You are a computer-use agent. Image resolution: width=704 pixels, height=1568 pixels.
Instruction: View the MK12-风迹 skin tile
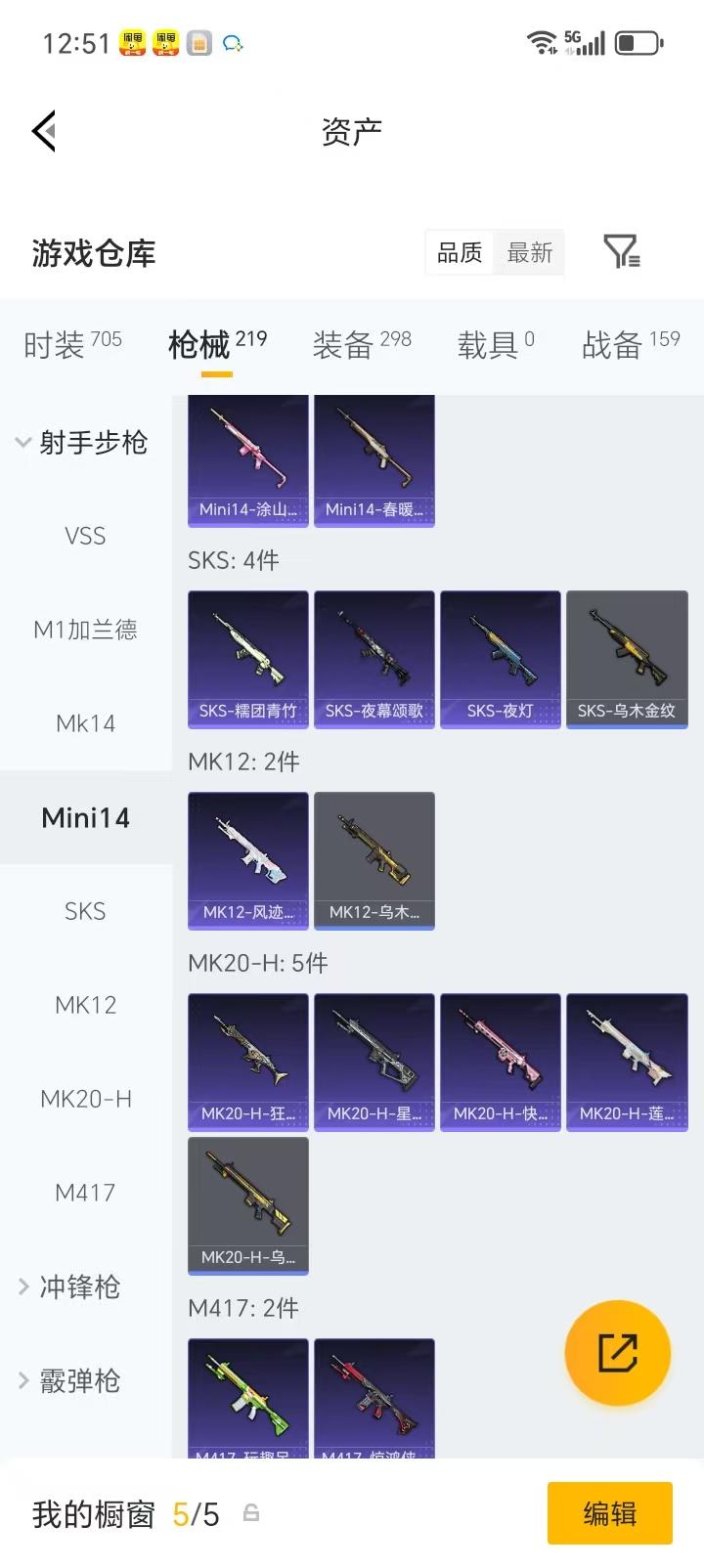click(248, 860)
